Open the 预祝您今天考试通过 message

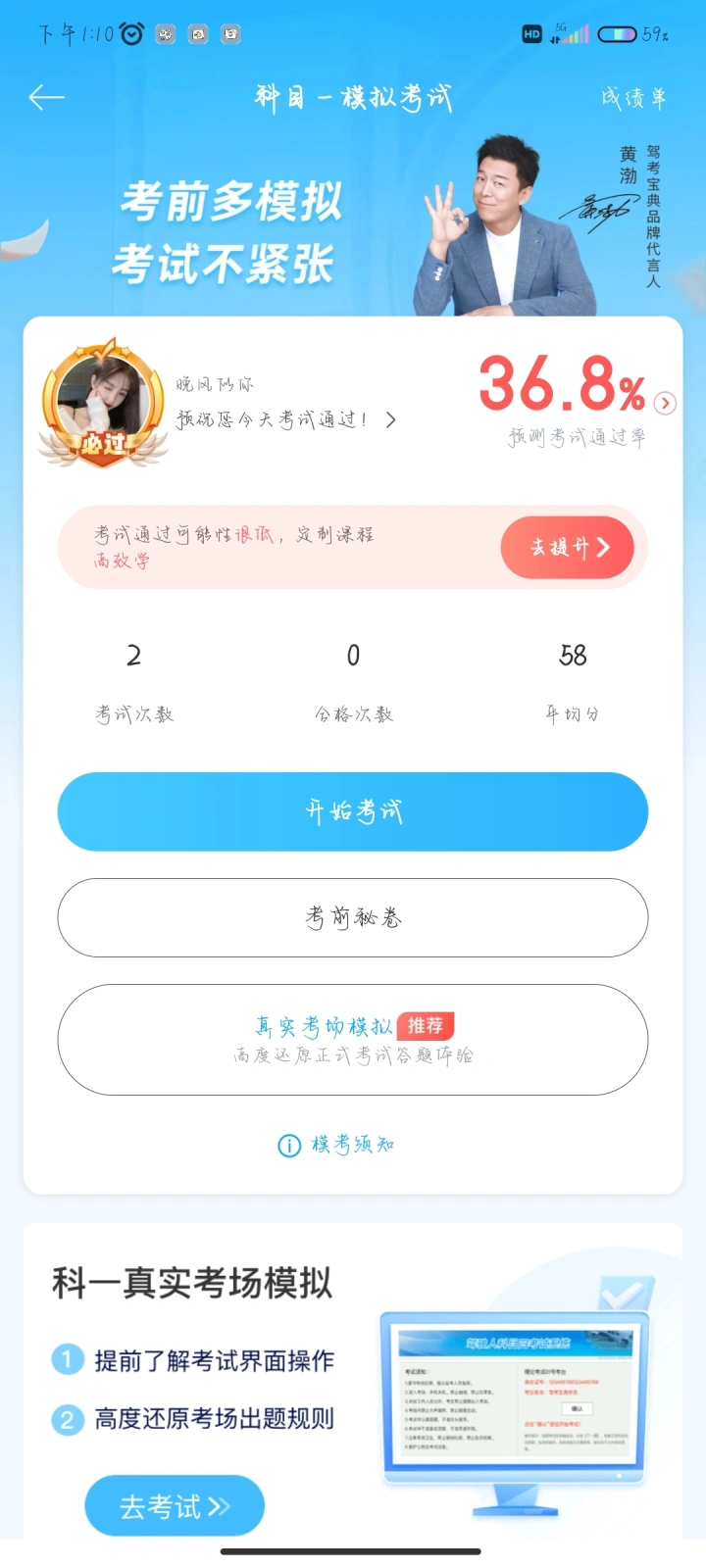coord(286,419)
